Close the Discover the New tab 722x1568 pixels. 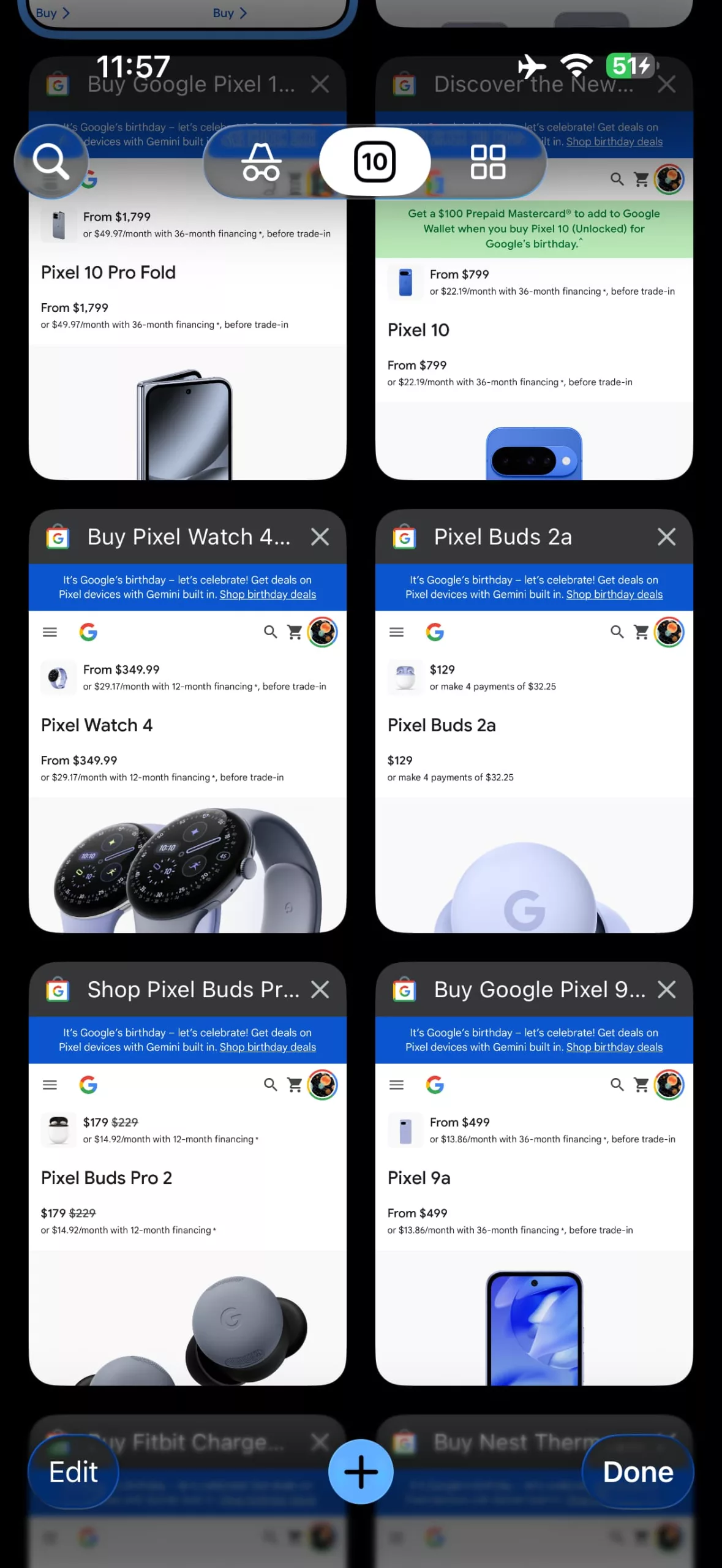tap(666, 85)
